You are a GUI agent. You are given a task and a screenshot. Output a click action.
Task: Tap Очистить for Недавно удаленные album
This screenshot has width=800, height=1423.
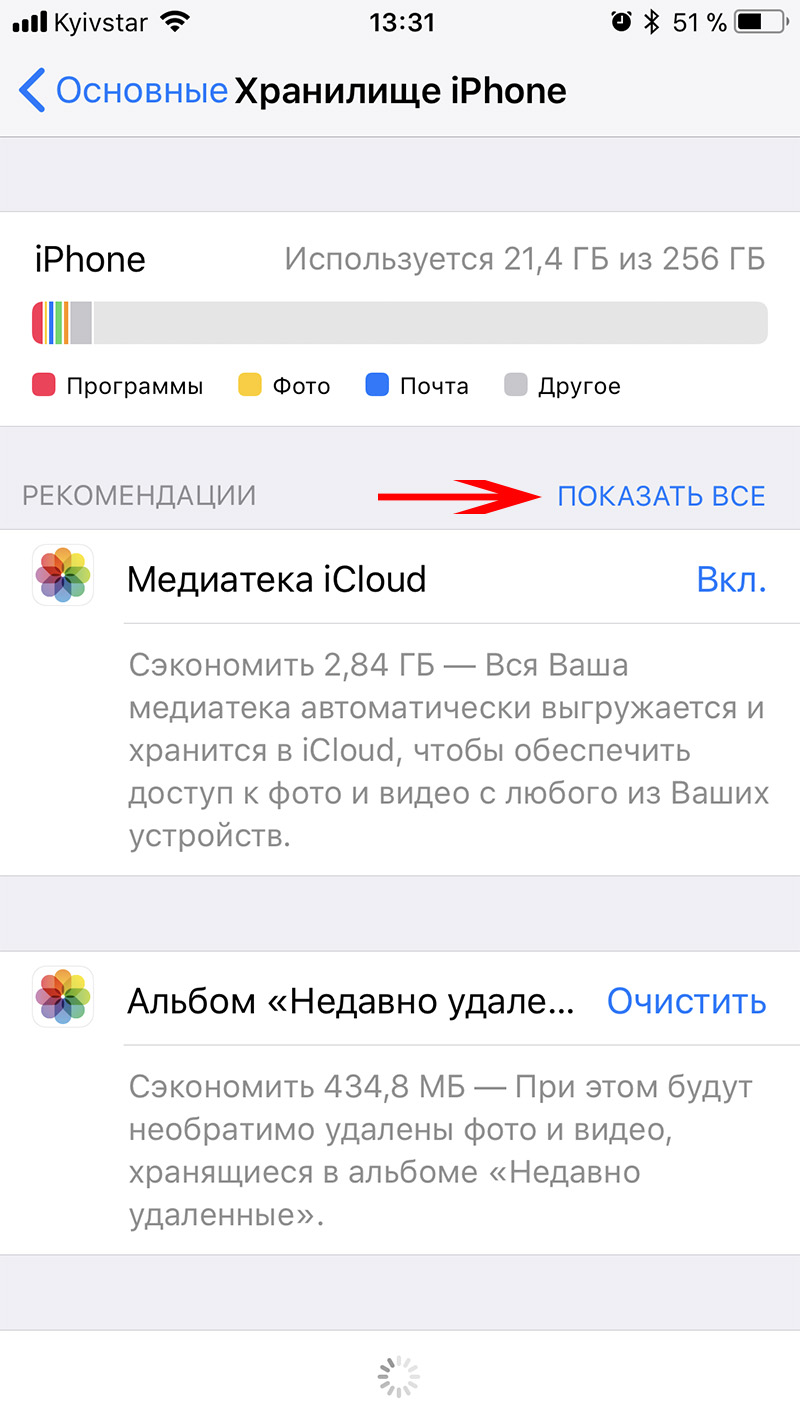click(x=686, y=1001)
